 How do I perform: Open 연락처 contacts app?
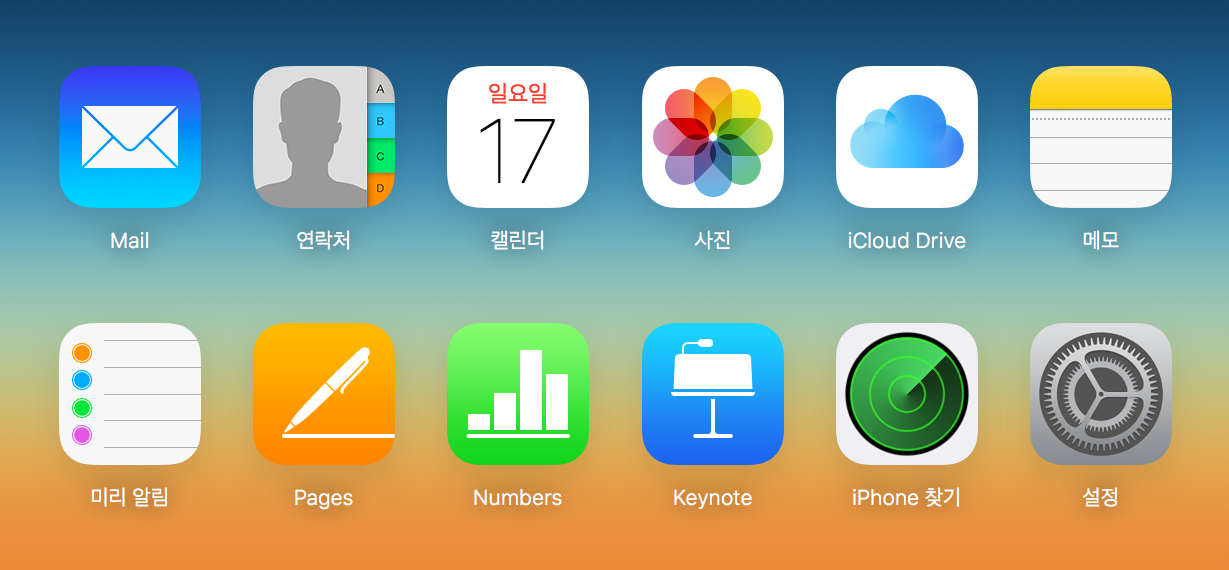coord(324,137)
